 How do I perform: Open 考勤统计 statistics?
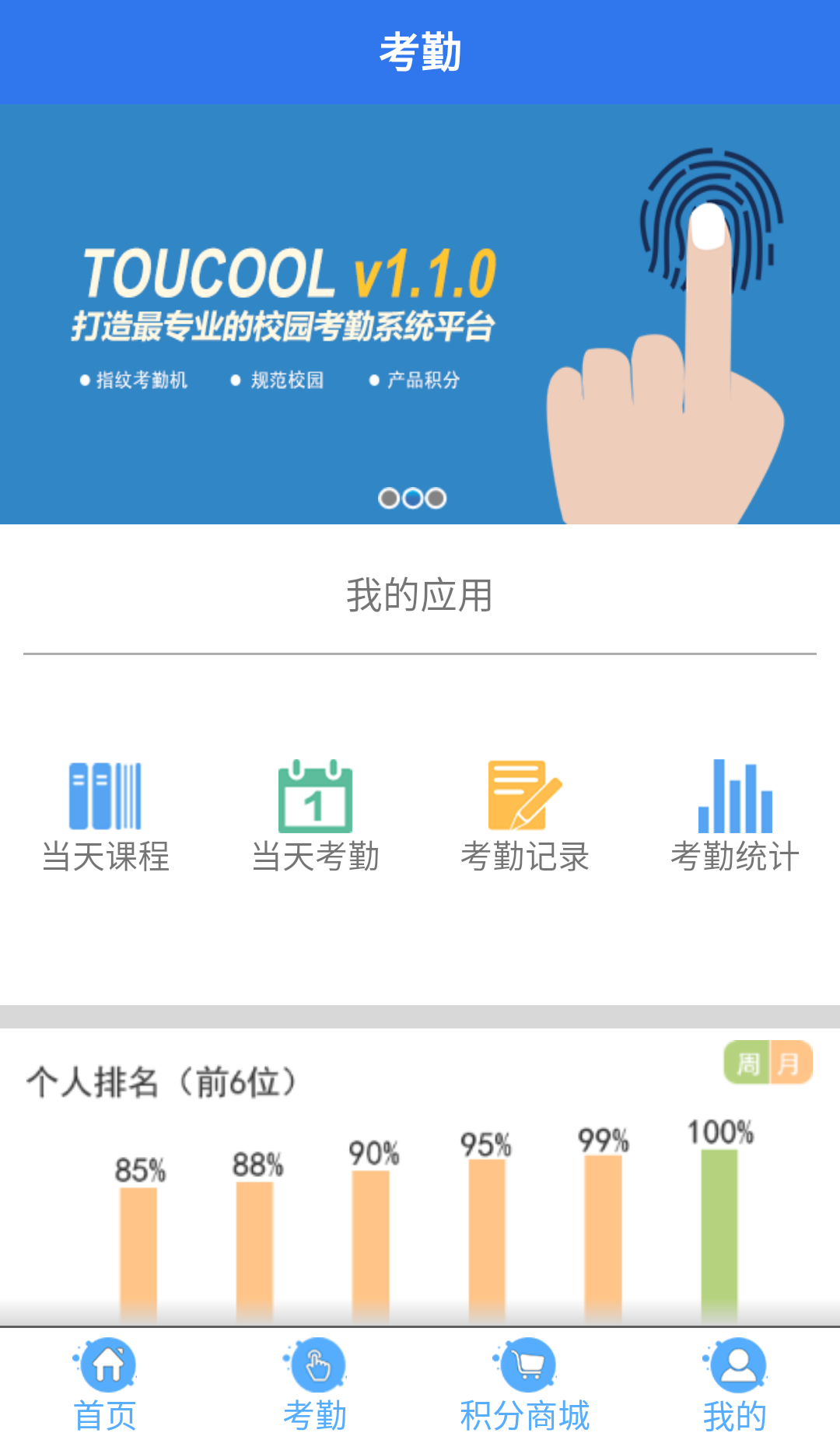(x=735, y=817)
